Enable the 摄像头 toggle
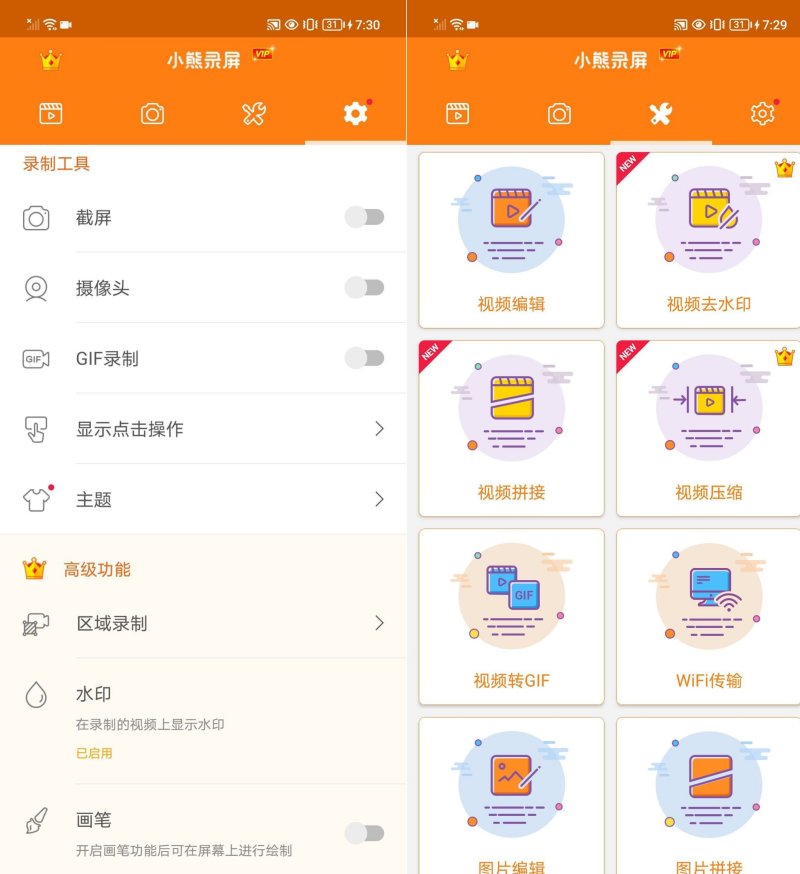The height and width of the screenshot is (874, 800). [x=364, y=288]
